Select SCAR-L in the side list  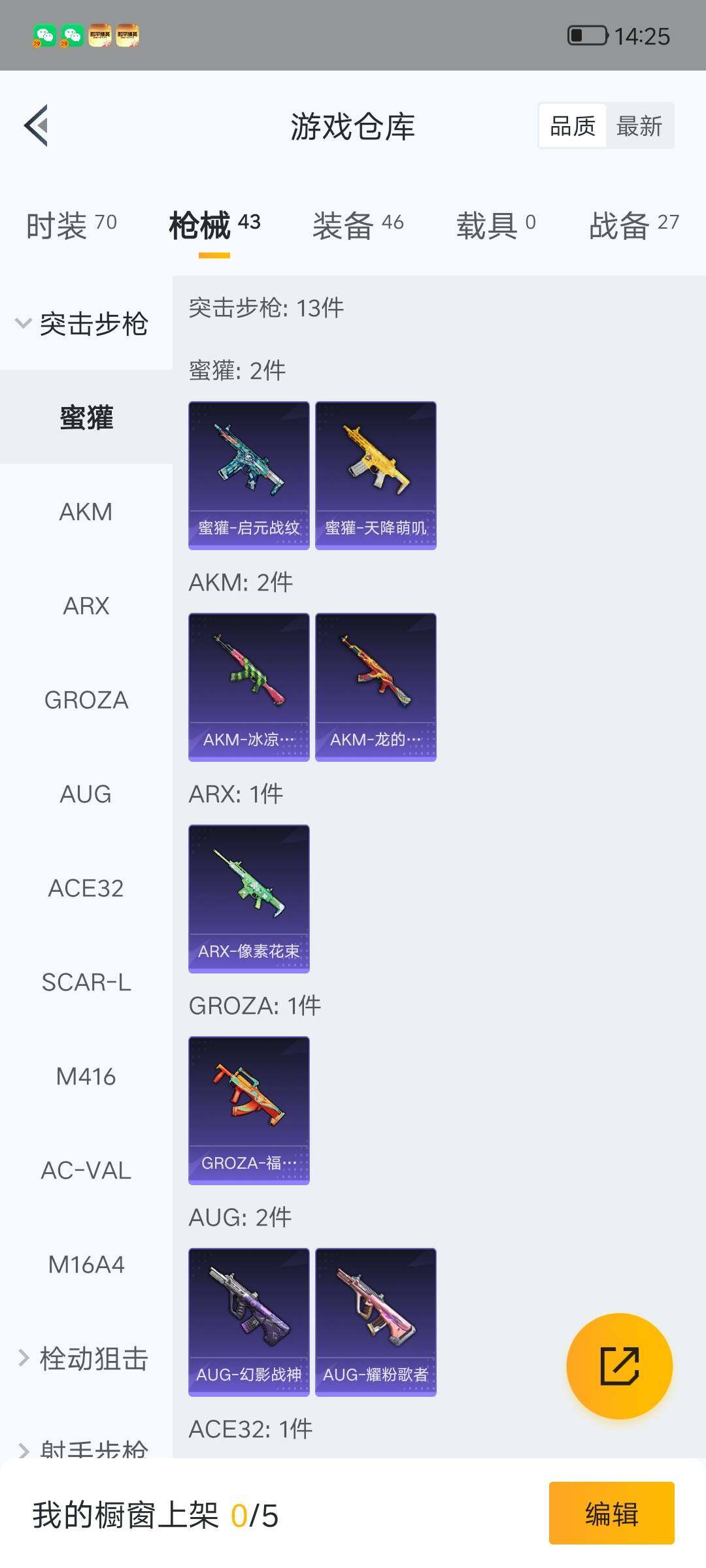click(x=86, y=983)
